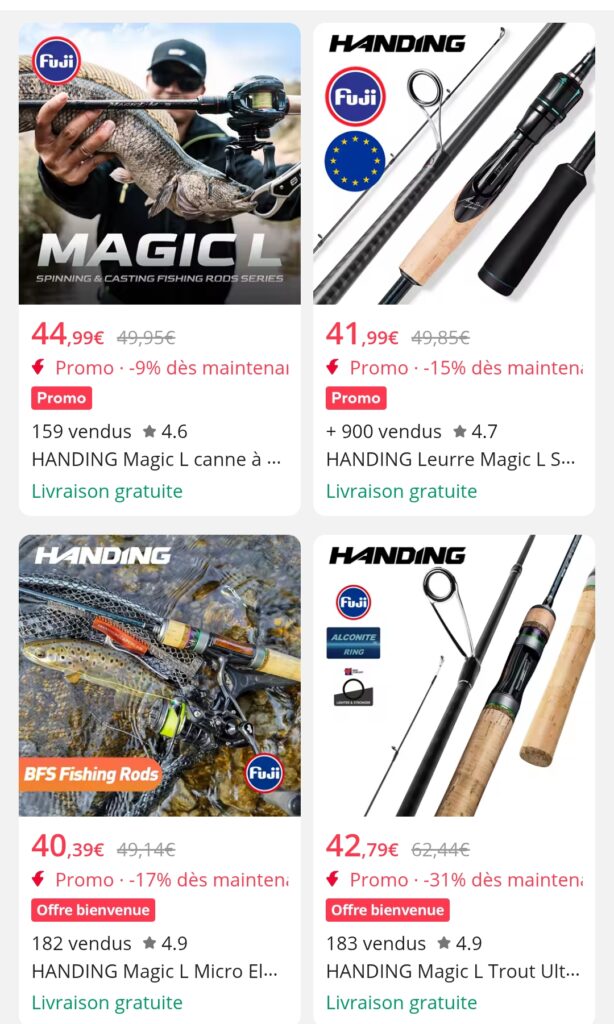Open the HANDING Magic L Trout product card
Image resolution: width=614 pixels, height=1024 pixels.
point(453,675)
